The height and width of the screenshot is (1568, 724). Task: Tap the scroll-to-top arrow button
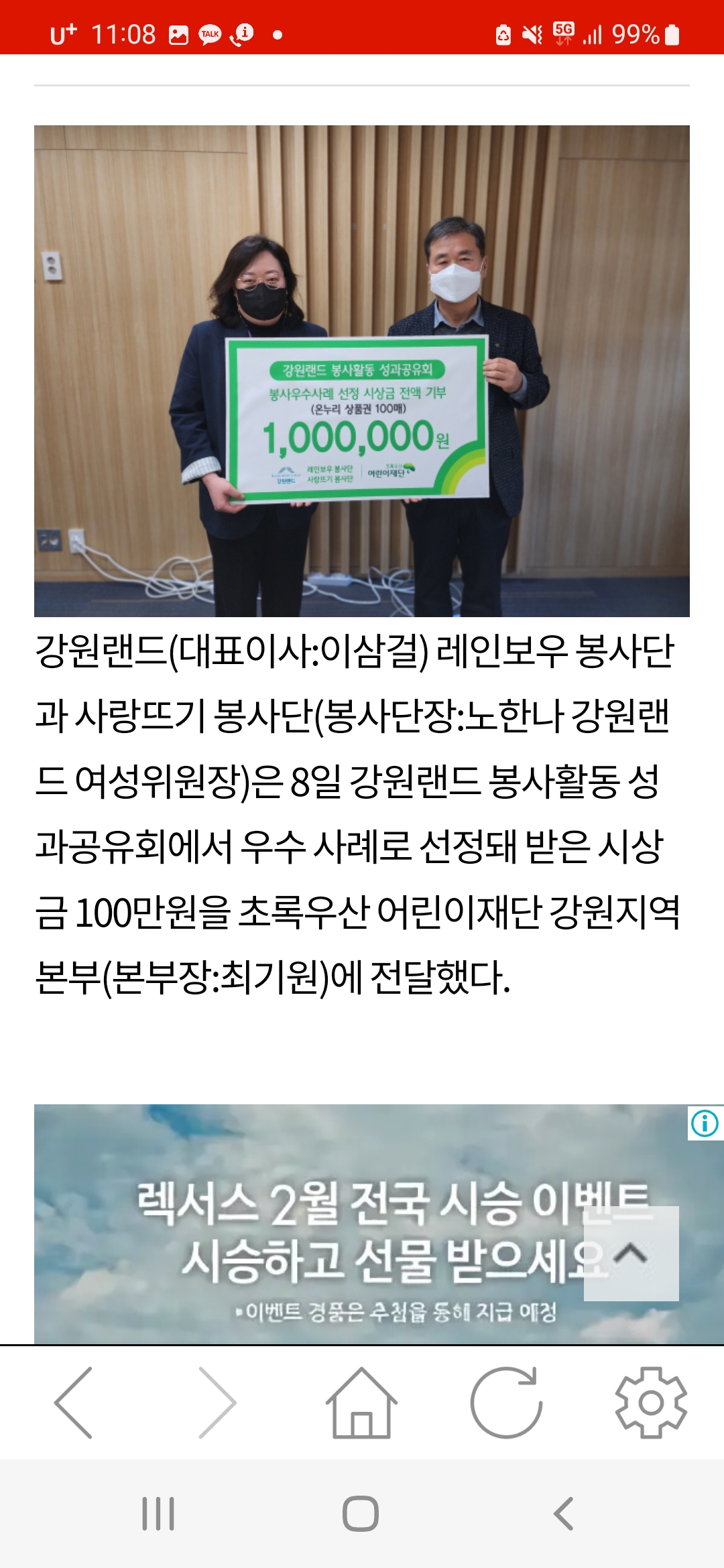[631, 1253]
